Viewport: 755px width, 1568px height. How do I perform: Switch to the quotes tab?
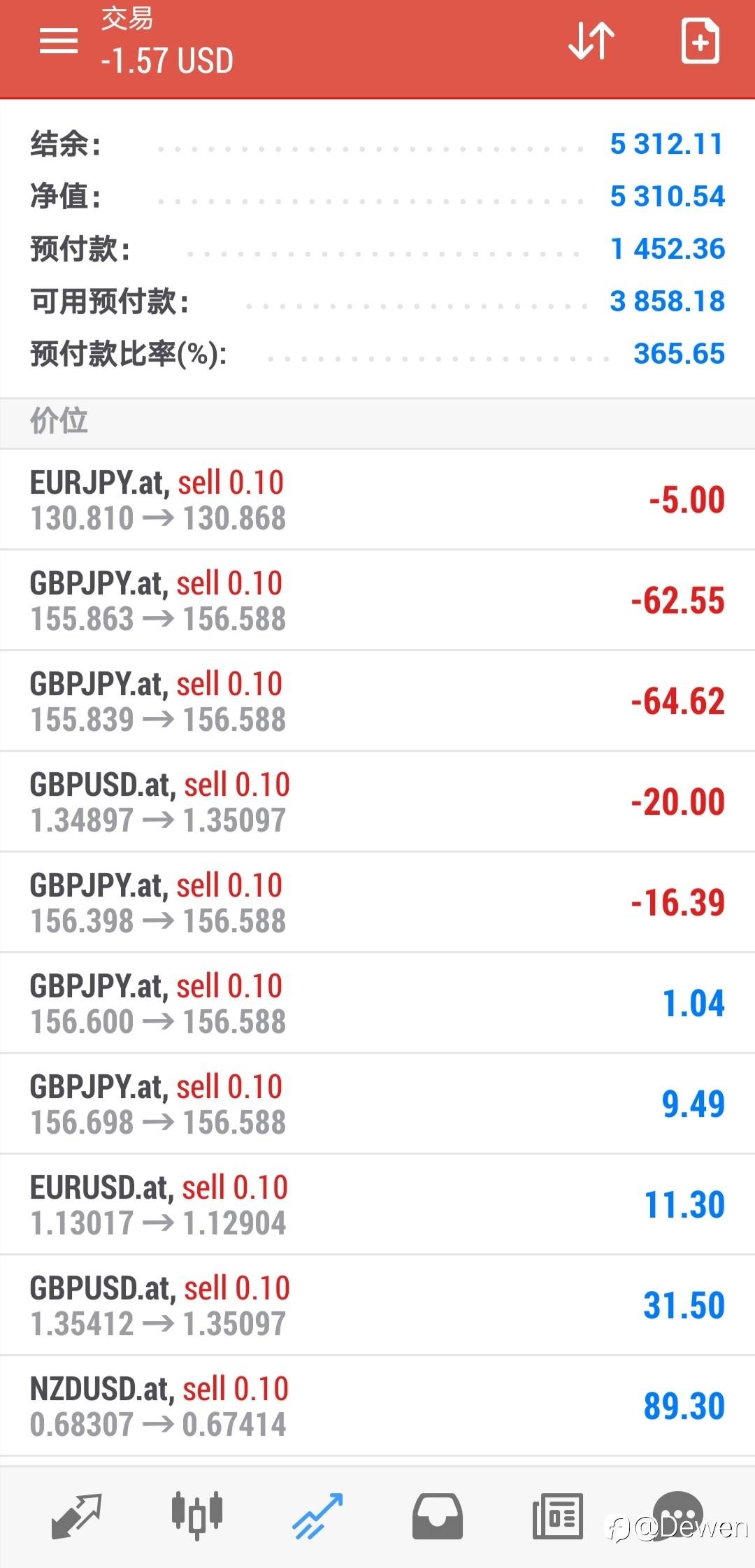click(x=77, y=1516)
